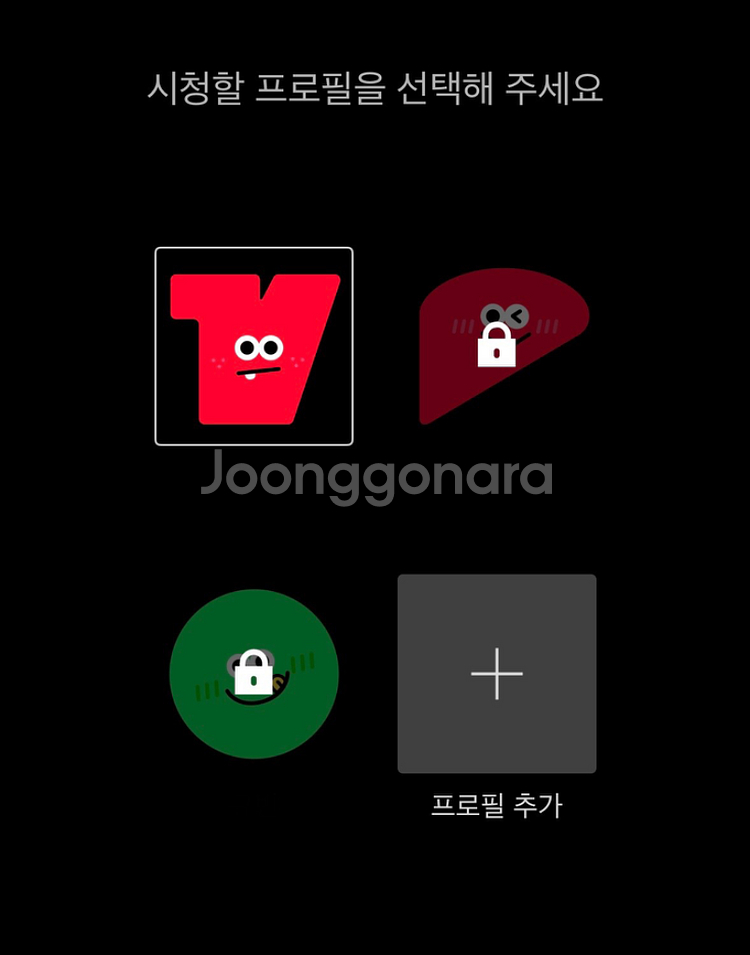The width and height of the screenshot is (750, 955).
Task: Add a new profile with the plus tile
Action: [497, 673]
